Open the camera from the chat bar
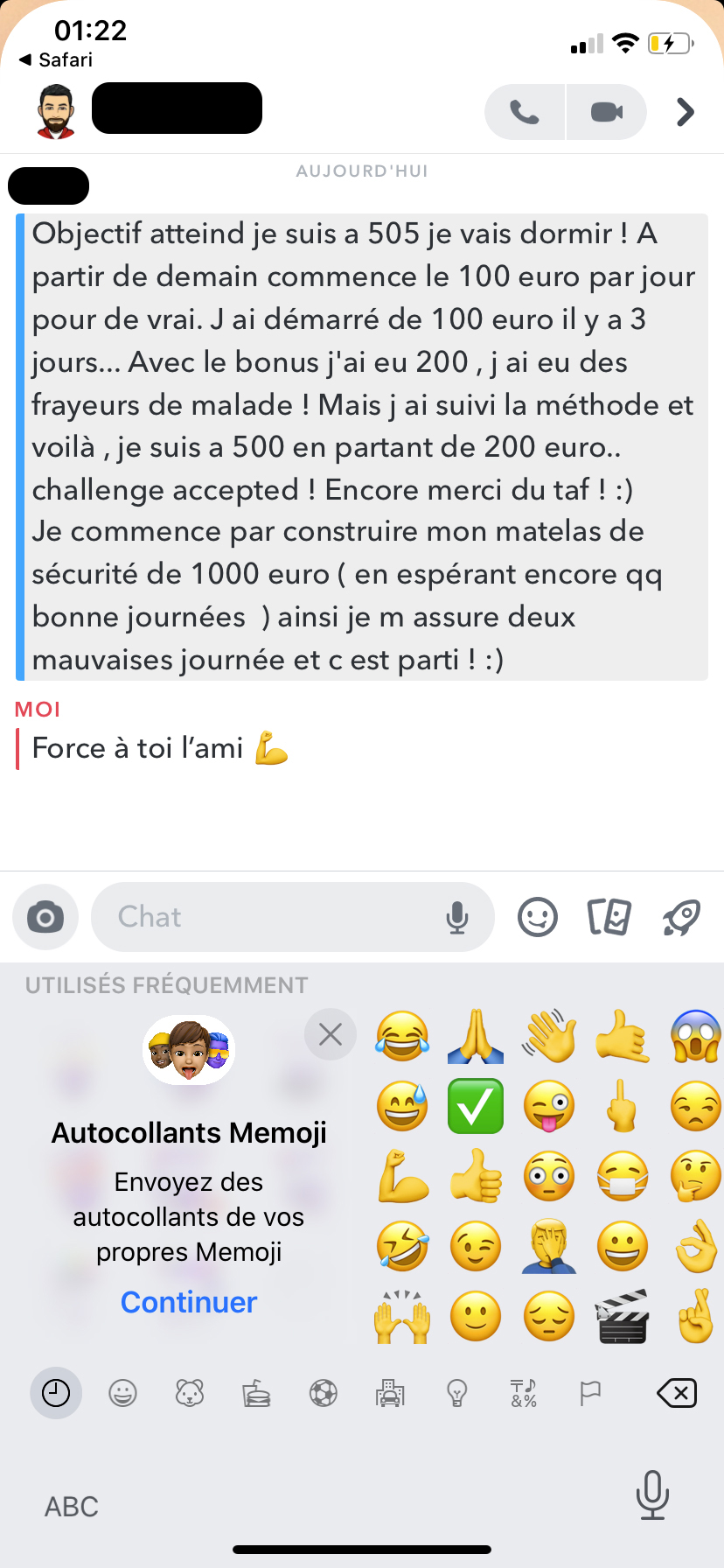Image resolution: width=724 pixels, height=1568 pixels. pyautogui.click(x=45, y=917)
